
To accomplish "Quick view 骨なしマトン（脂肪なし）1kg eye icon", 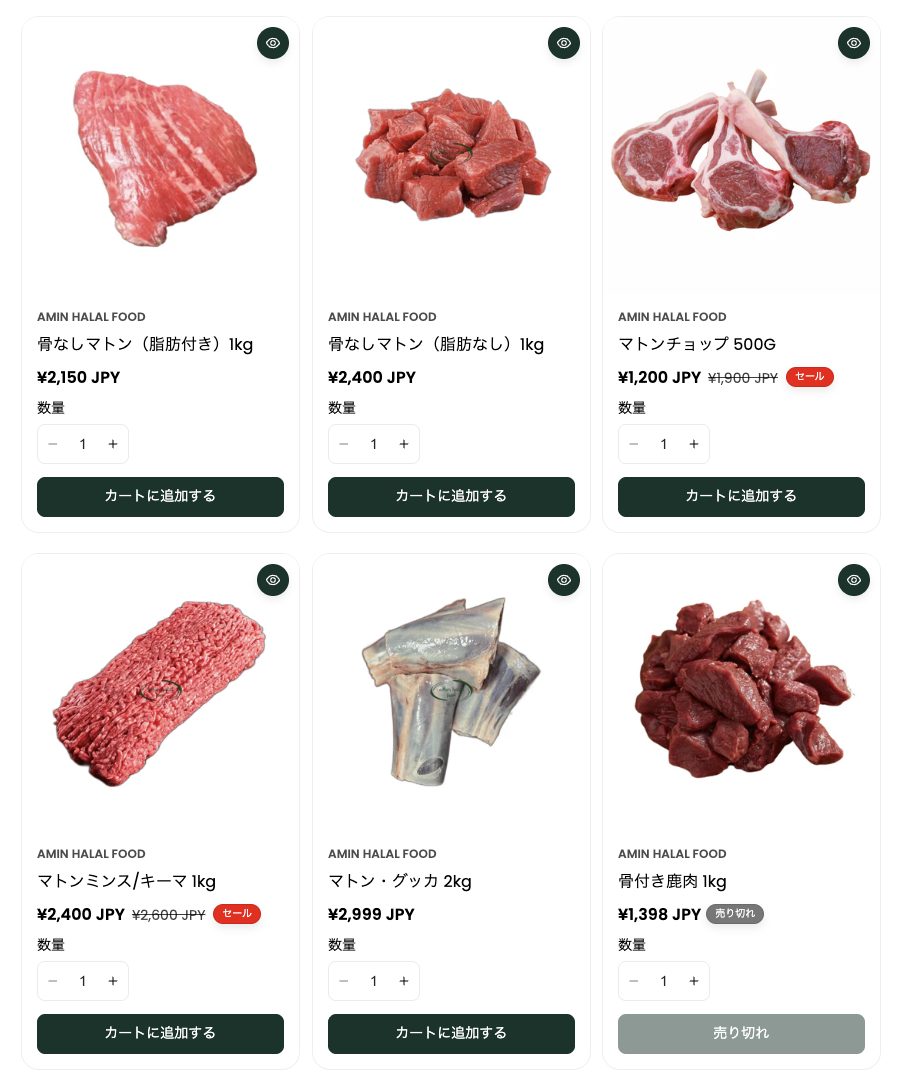I will click(x=564, y=43).
